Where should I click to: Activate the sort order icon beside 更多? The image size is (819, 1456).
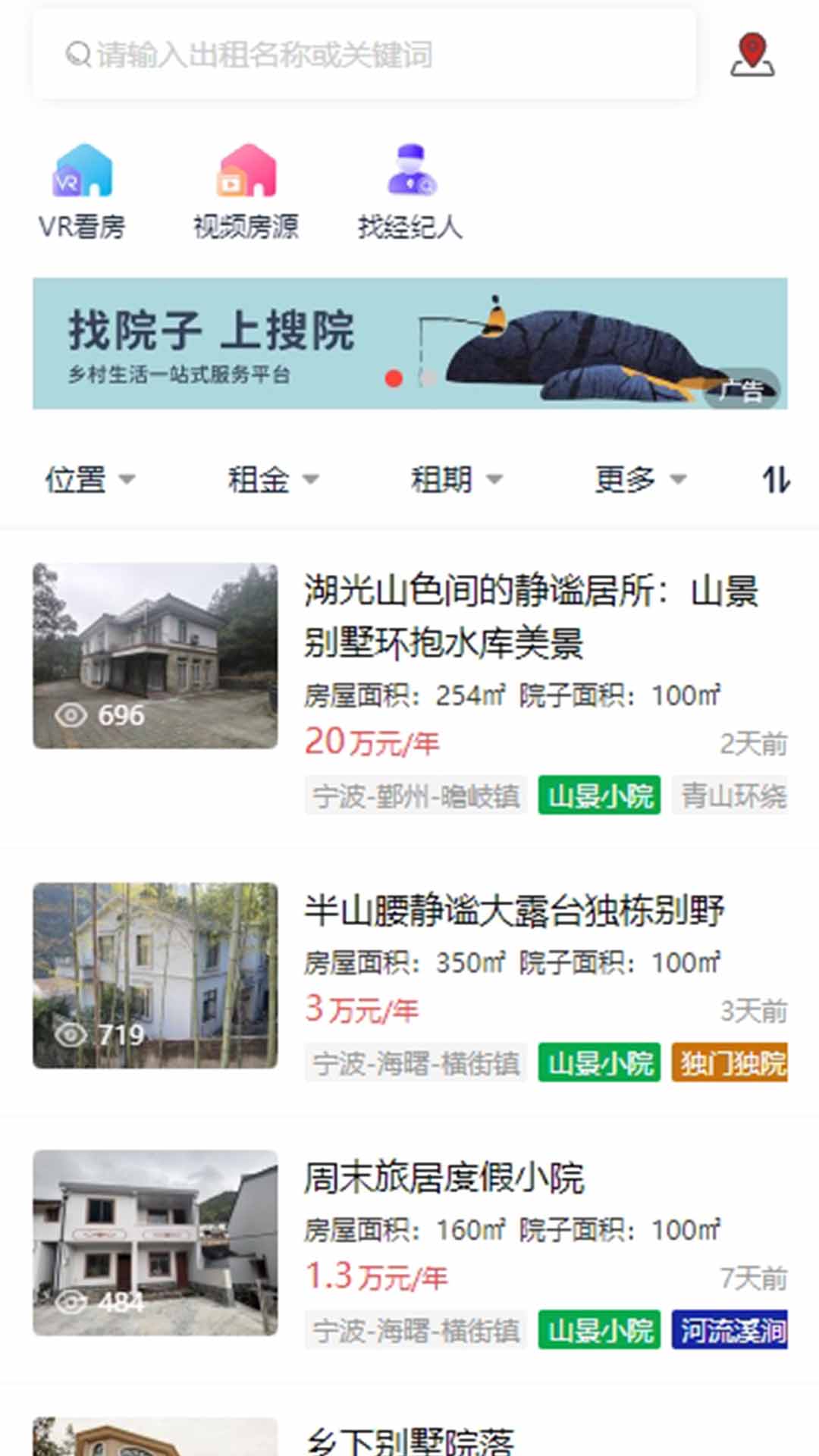pyautogui.click(x=773, y=479)
